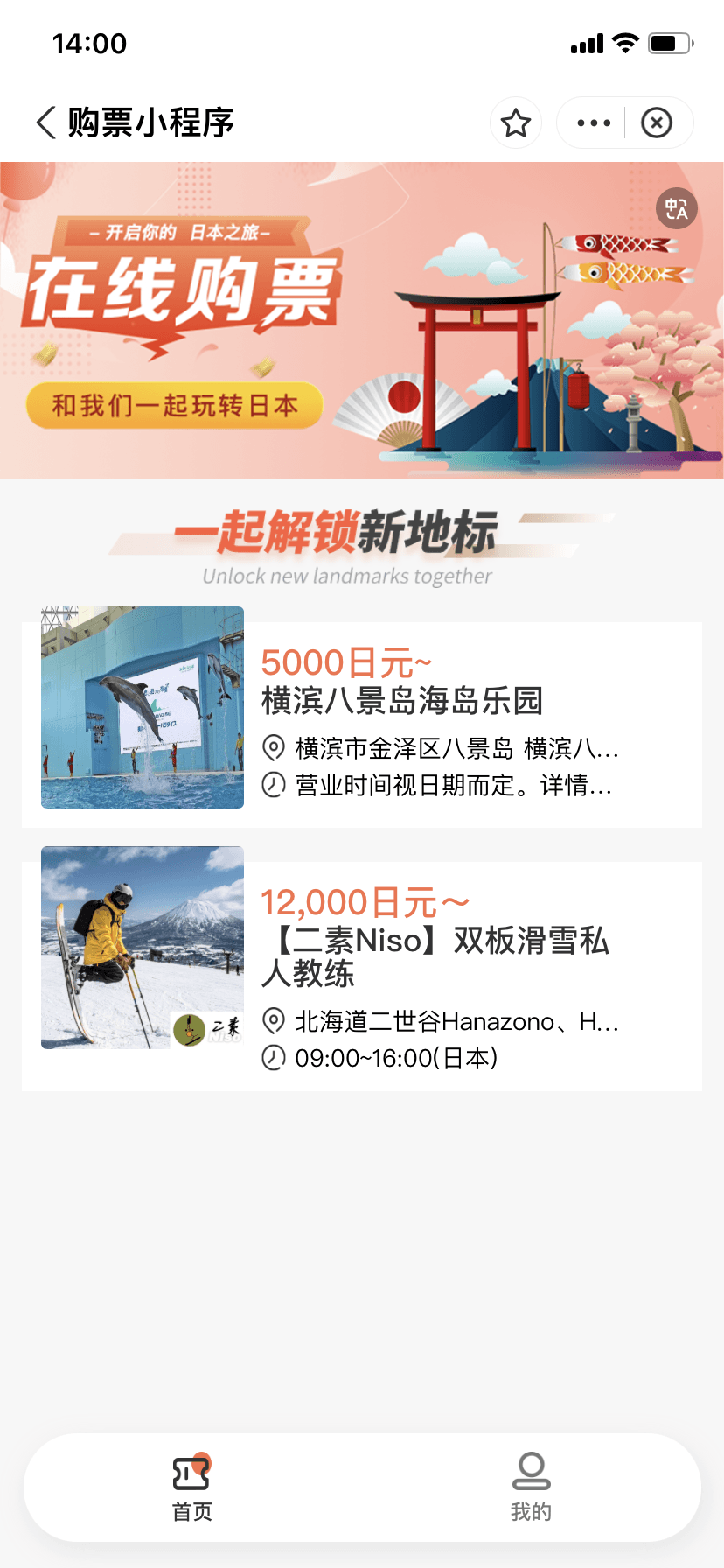This screenshot has height=1568, width=724.
Task: Tap the translate icon on the banner
Action: [x=676, y=208]
